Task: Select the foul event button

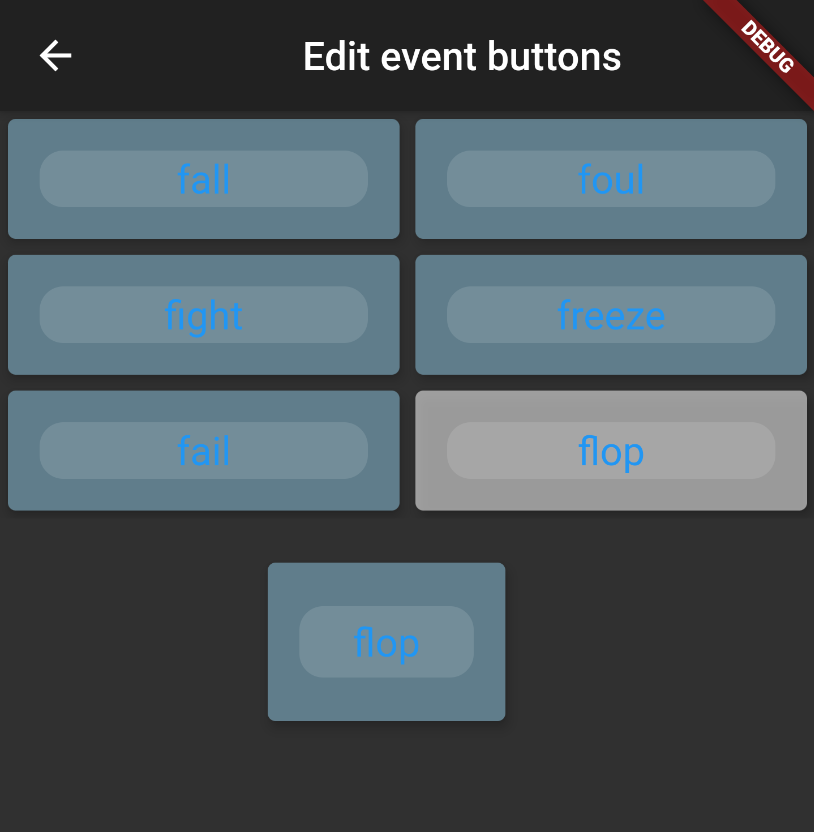Action: click(x=611, y=179)
